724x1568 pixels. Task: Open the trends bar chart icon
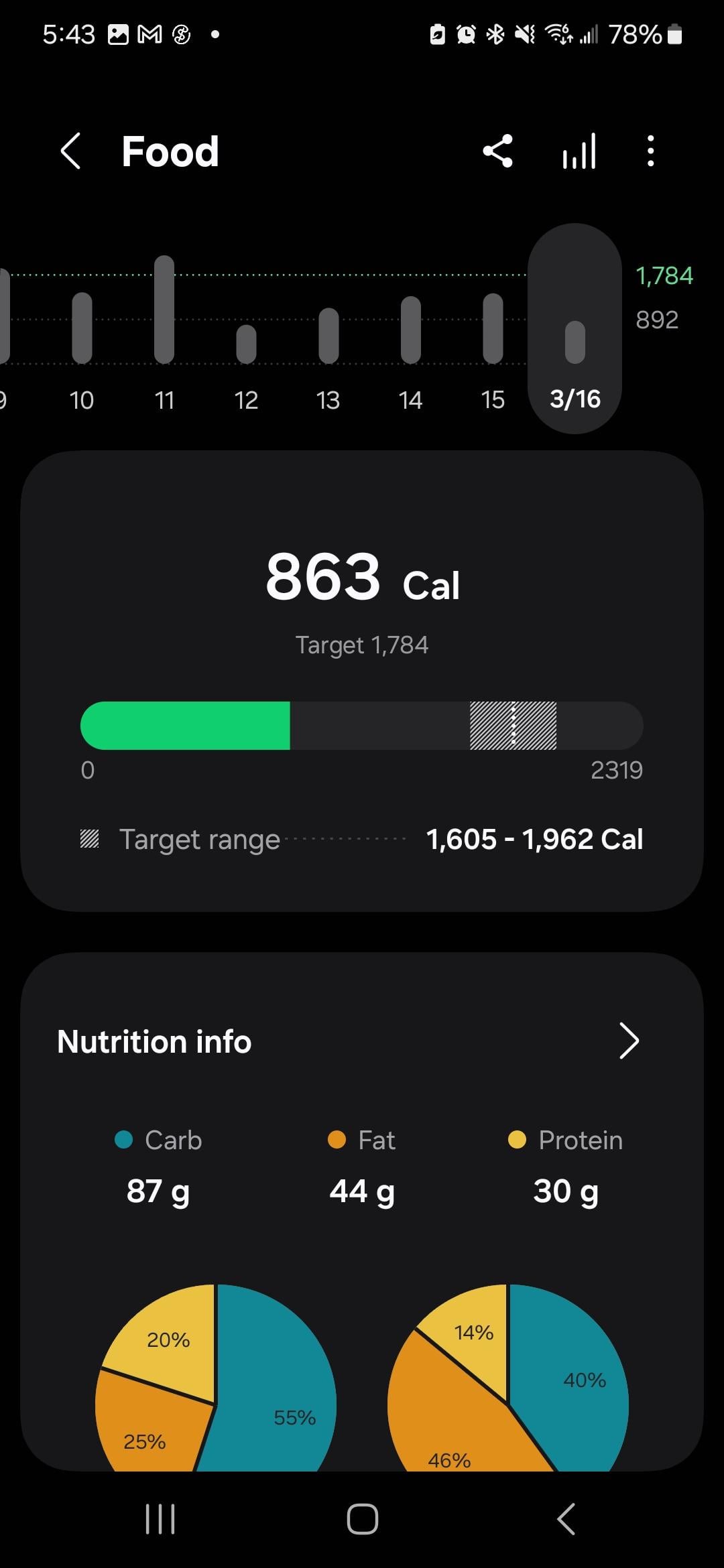[579, 151]
